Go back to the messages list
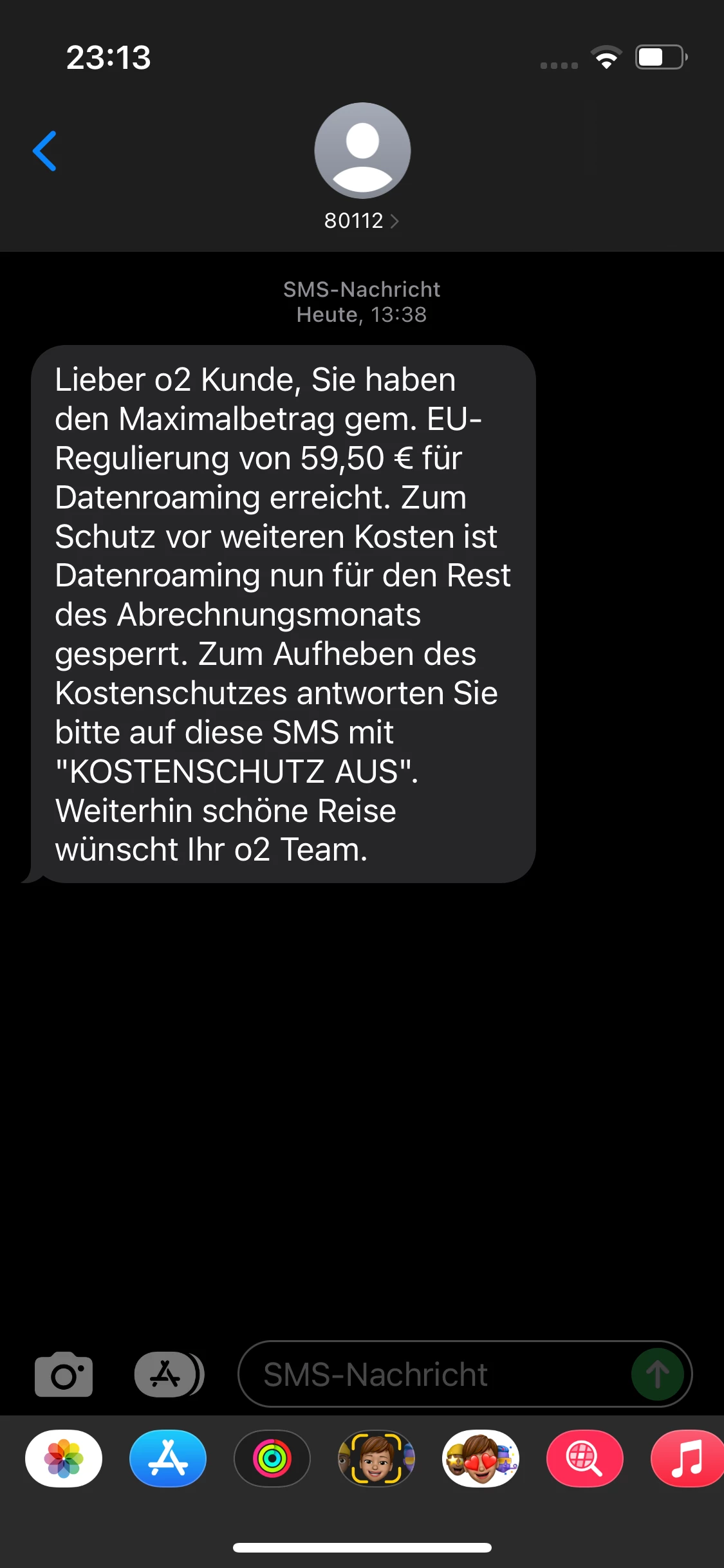 click(45, 151)
